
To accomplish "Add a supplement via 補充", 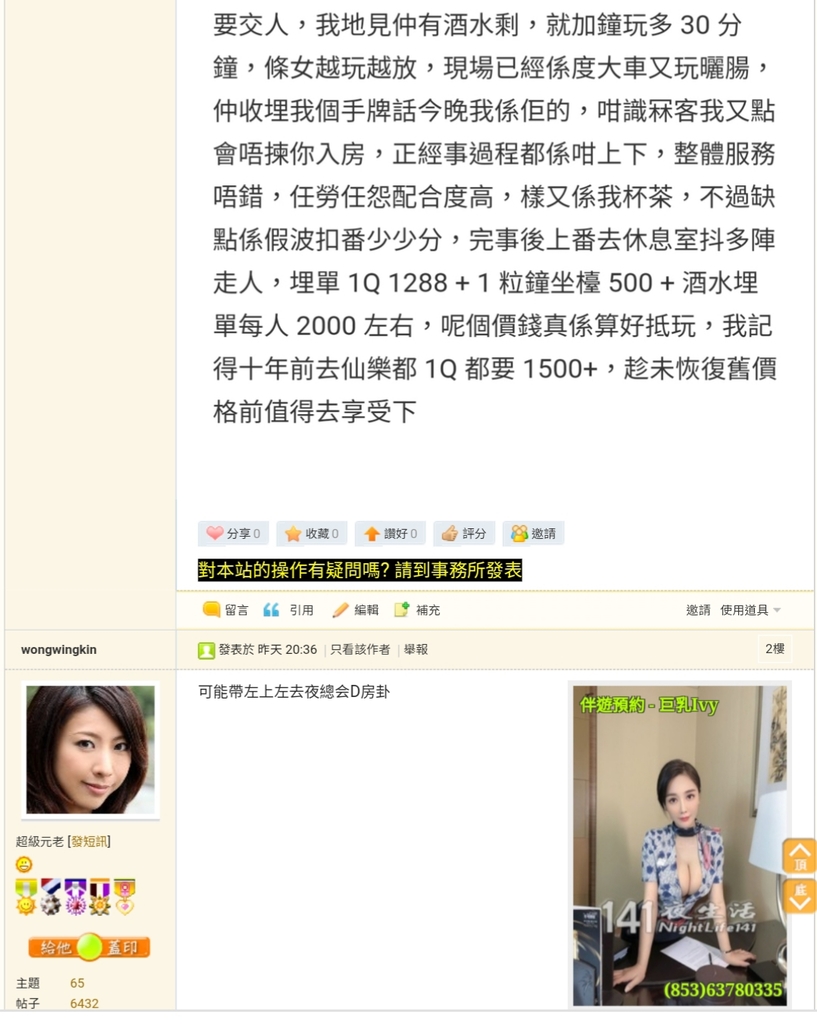I will 417,610.
